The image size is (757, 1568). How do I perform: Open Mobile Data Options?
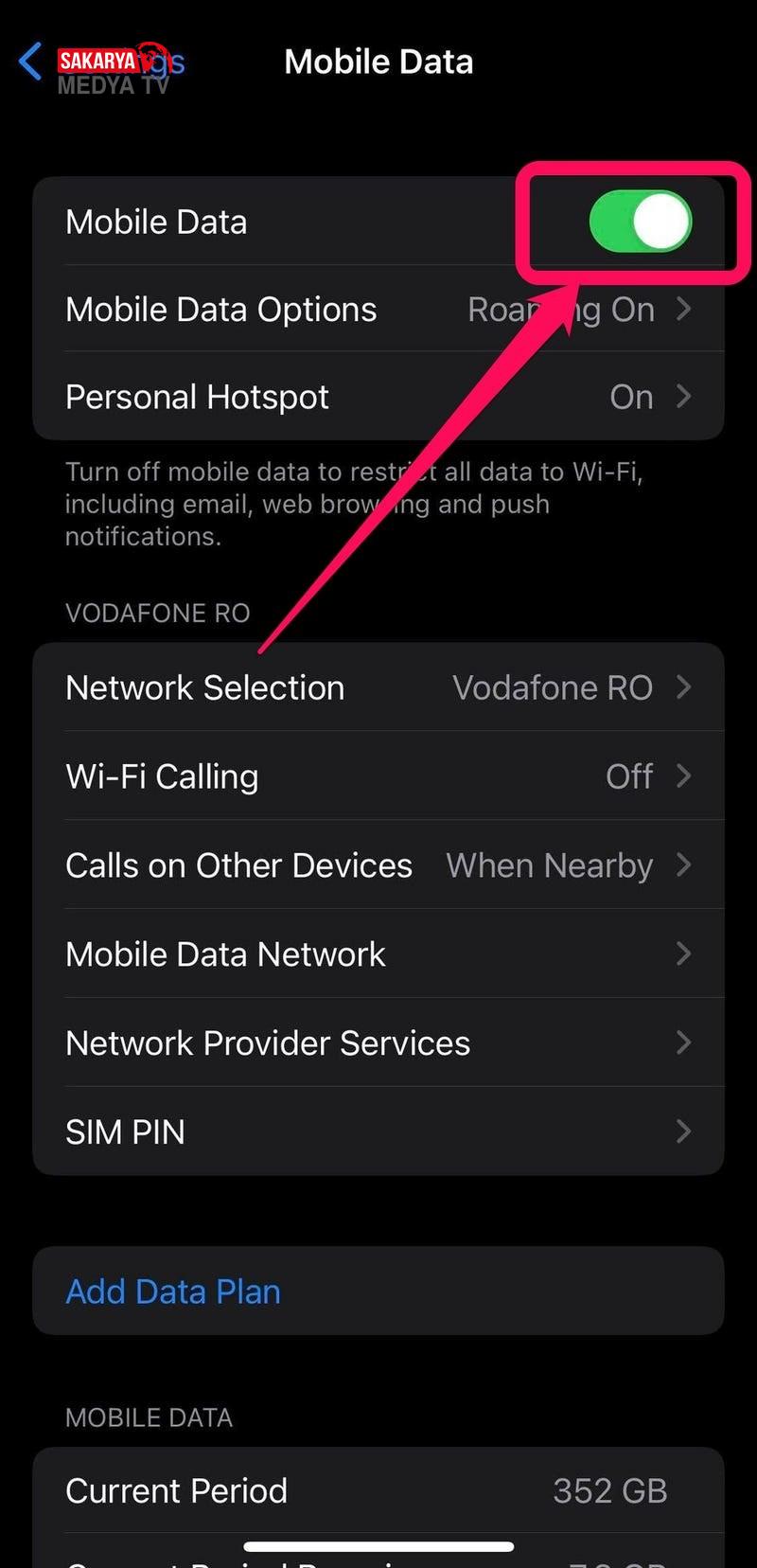pos(378,310)
